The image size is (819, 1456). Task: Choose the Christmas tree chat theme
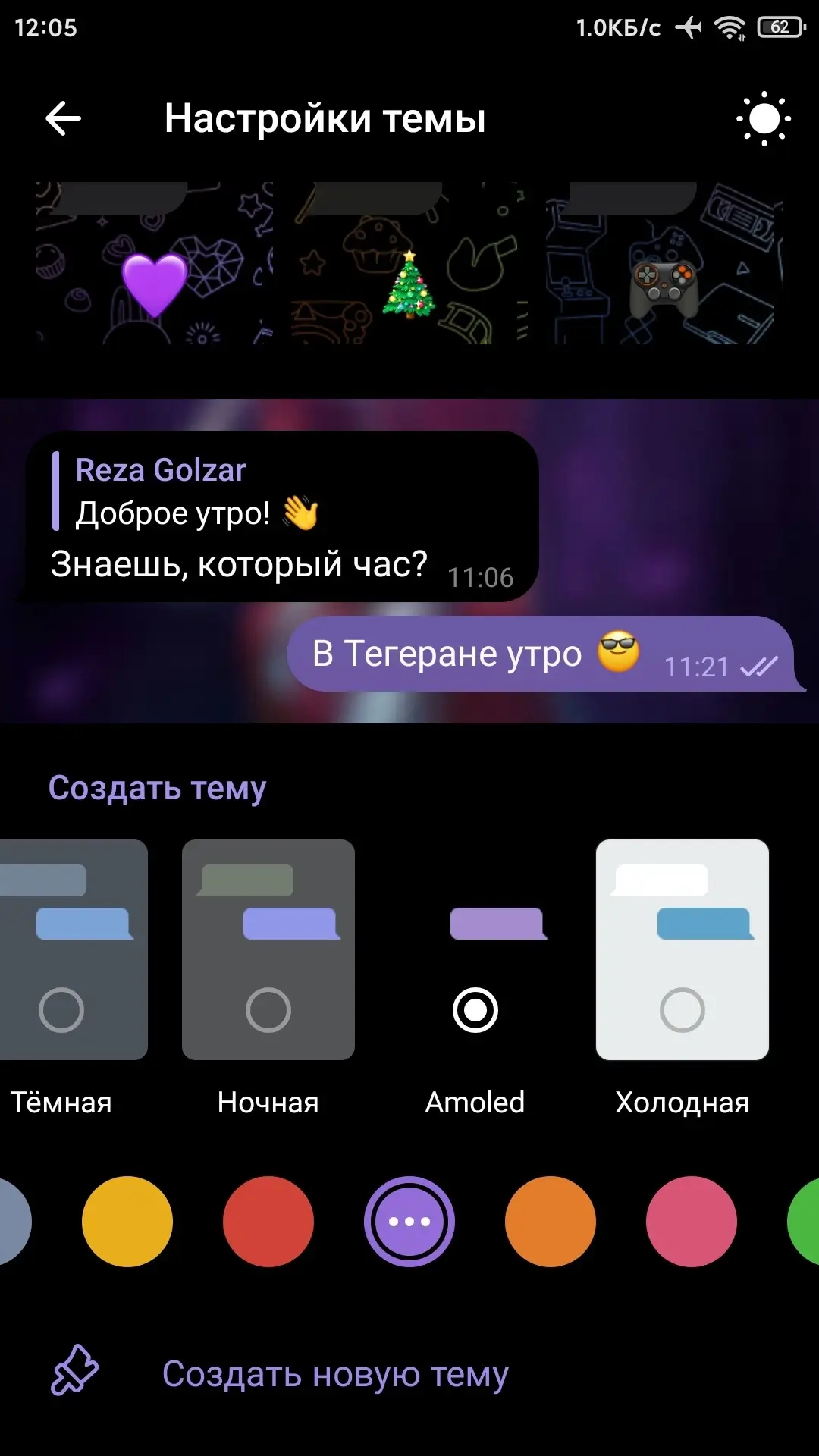tap(408, 263)
